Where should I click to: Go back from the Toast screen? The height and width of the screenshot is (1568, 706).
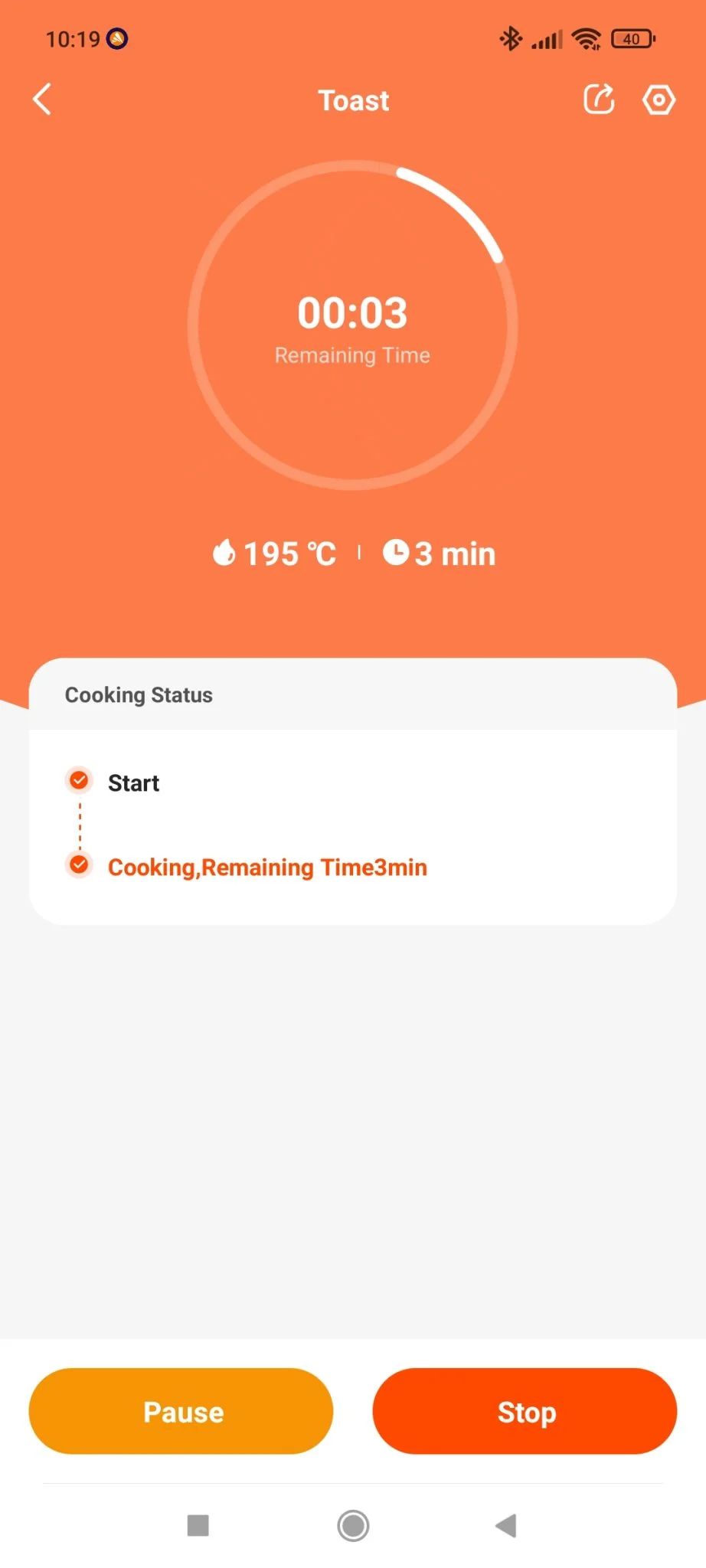pyautogui.click(x=43, y=100)
